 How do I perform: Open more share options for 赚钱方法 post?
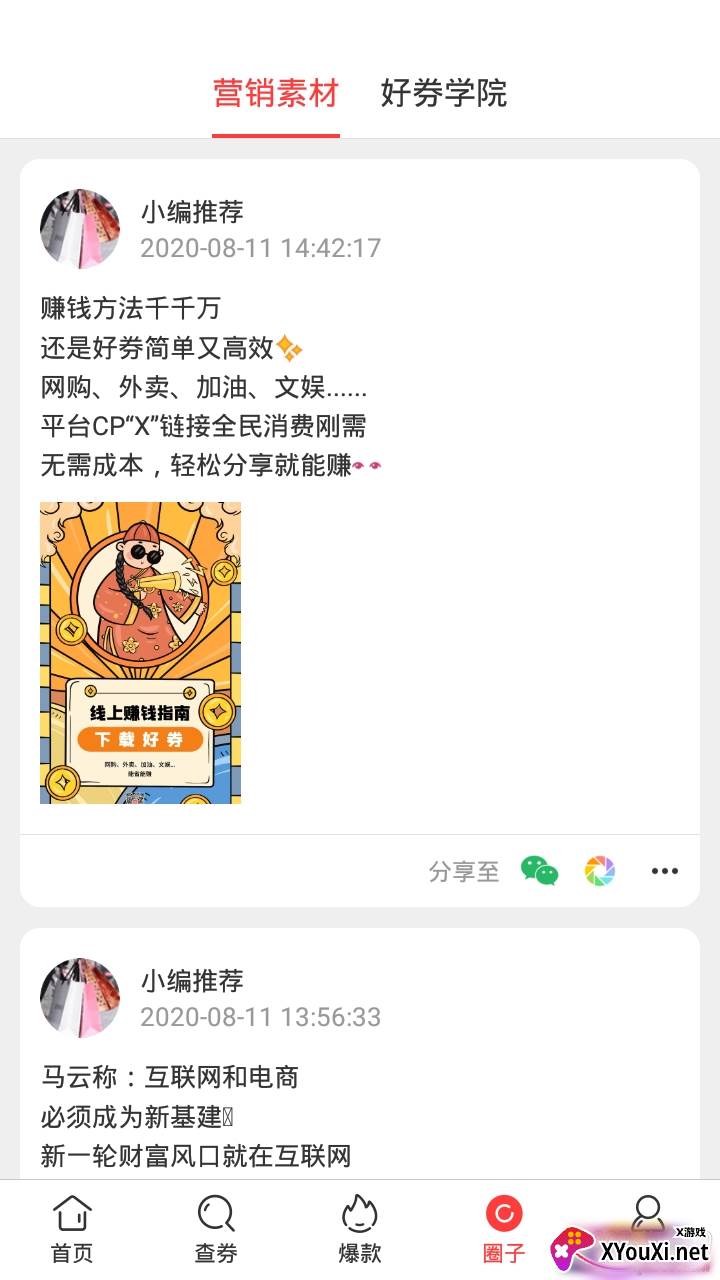click(x=665, y=871)
